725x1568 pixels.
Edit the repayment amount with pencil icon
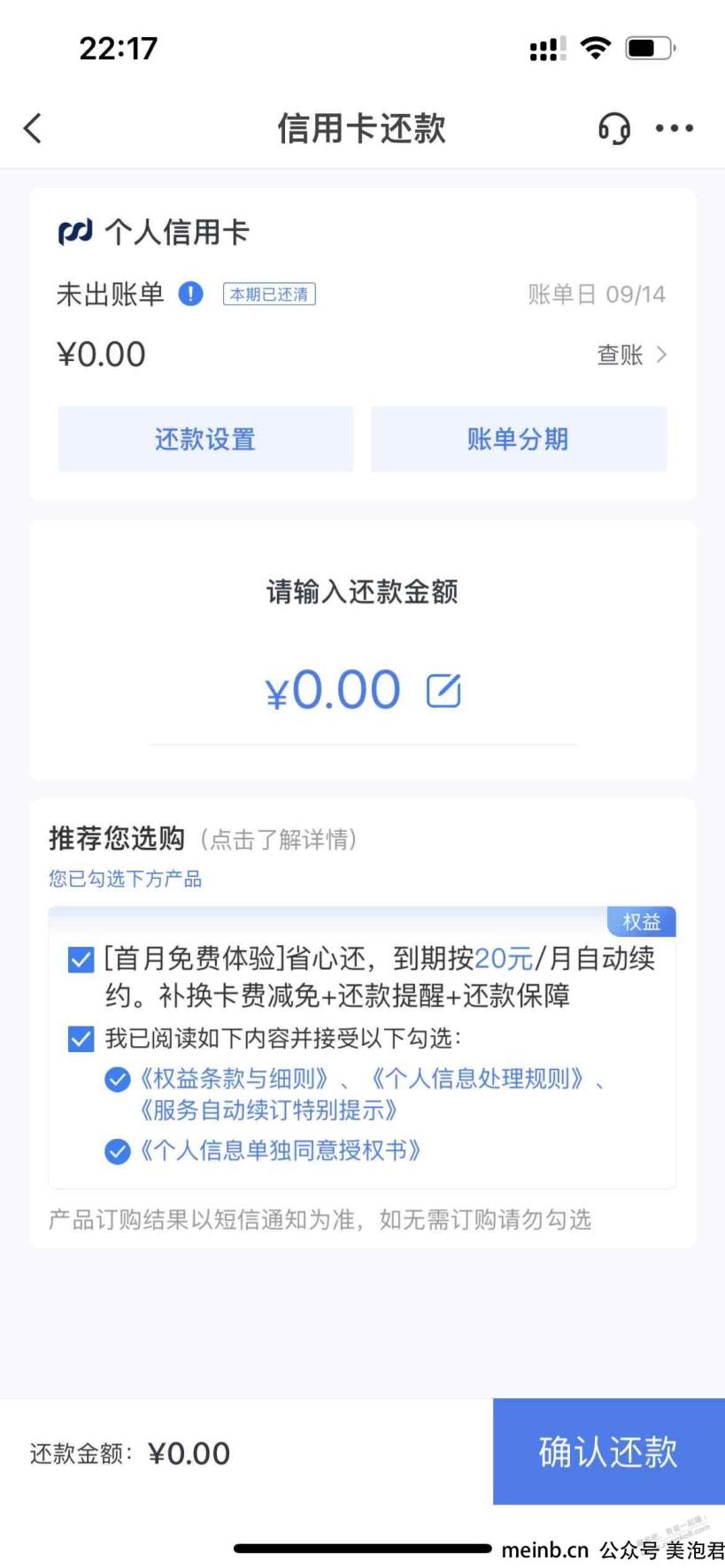tap(443, 690)
